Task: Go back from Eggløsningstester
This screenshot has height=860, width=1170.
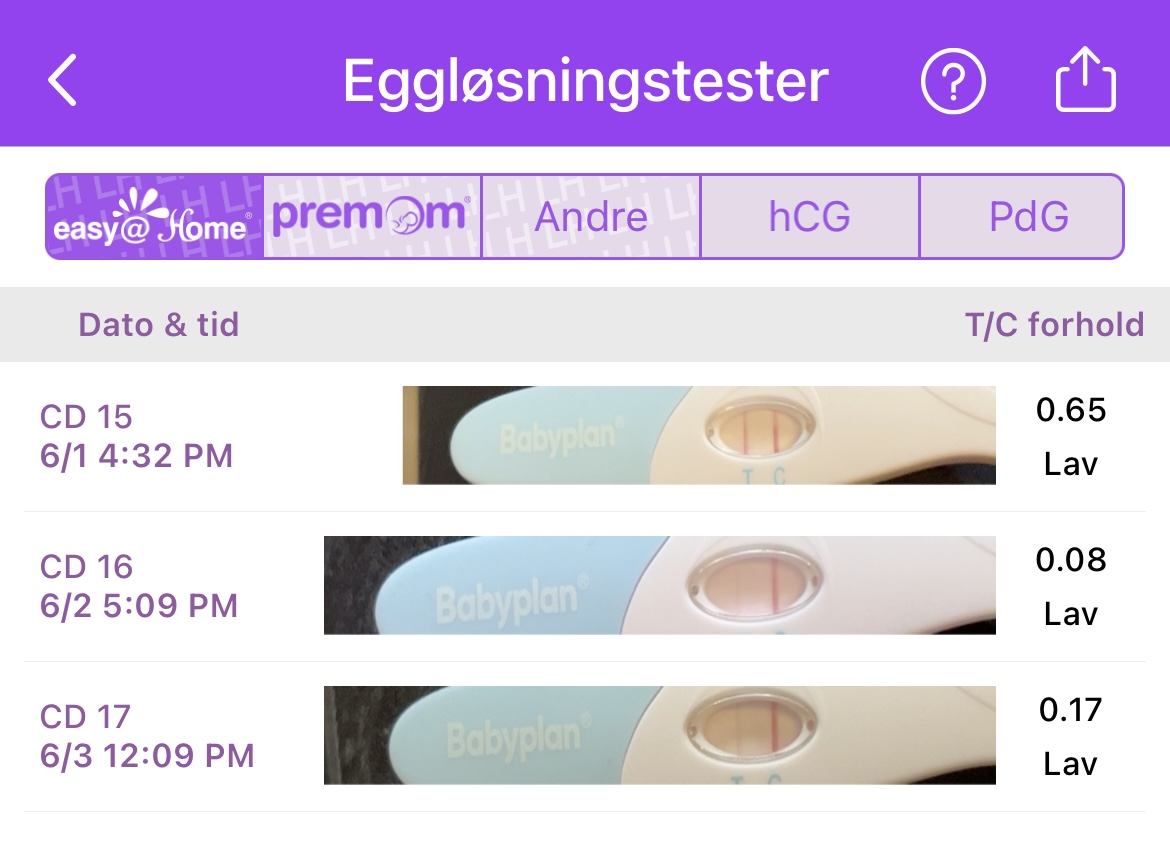Action: click(62, 82)
